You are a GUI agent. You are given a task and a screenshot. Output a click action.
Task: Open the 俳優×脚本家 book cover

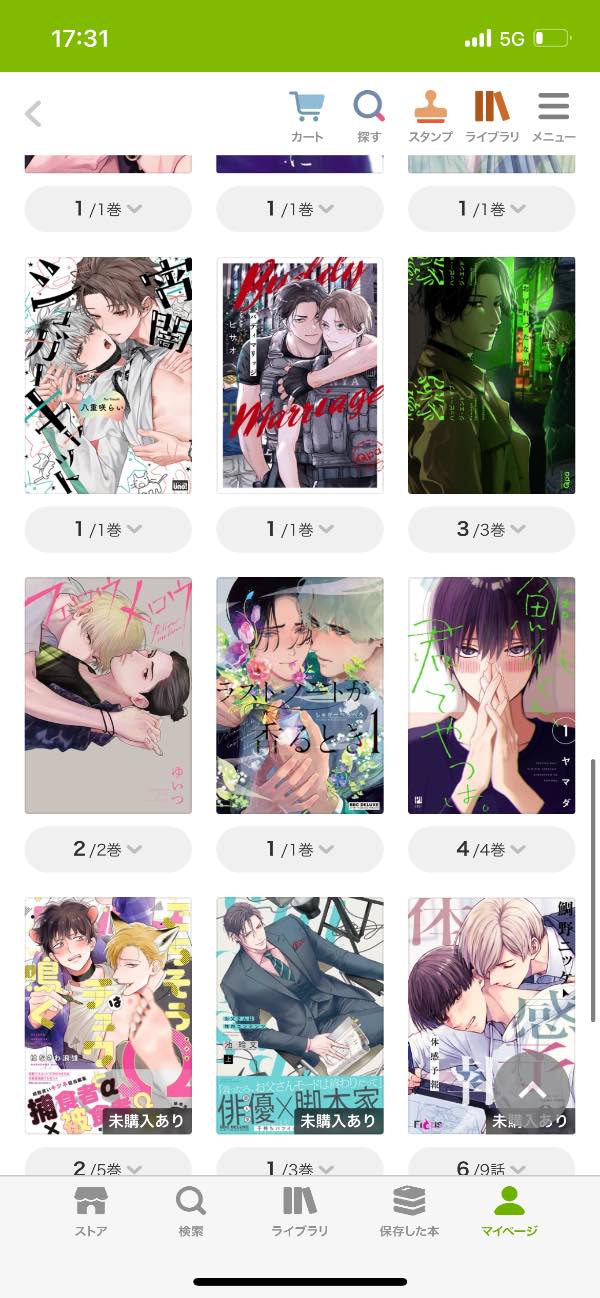tap(300, 1015)
